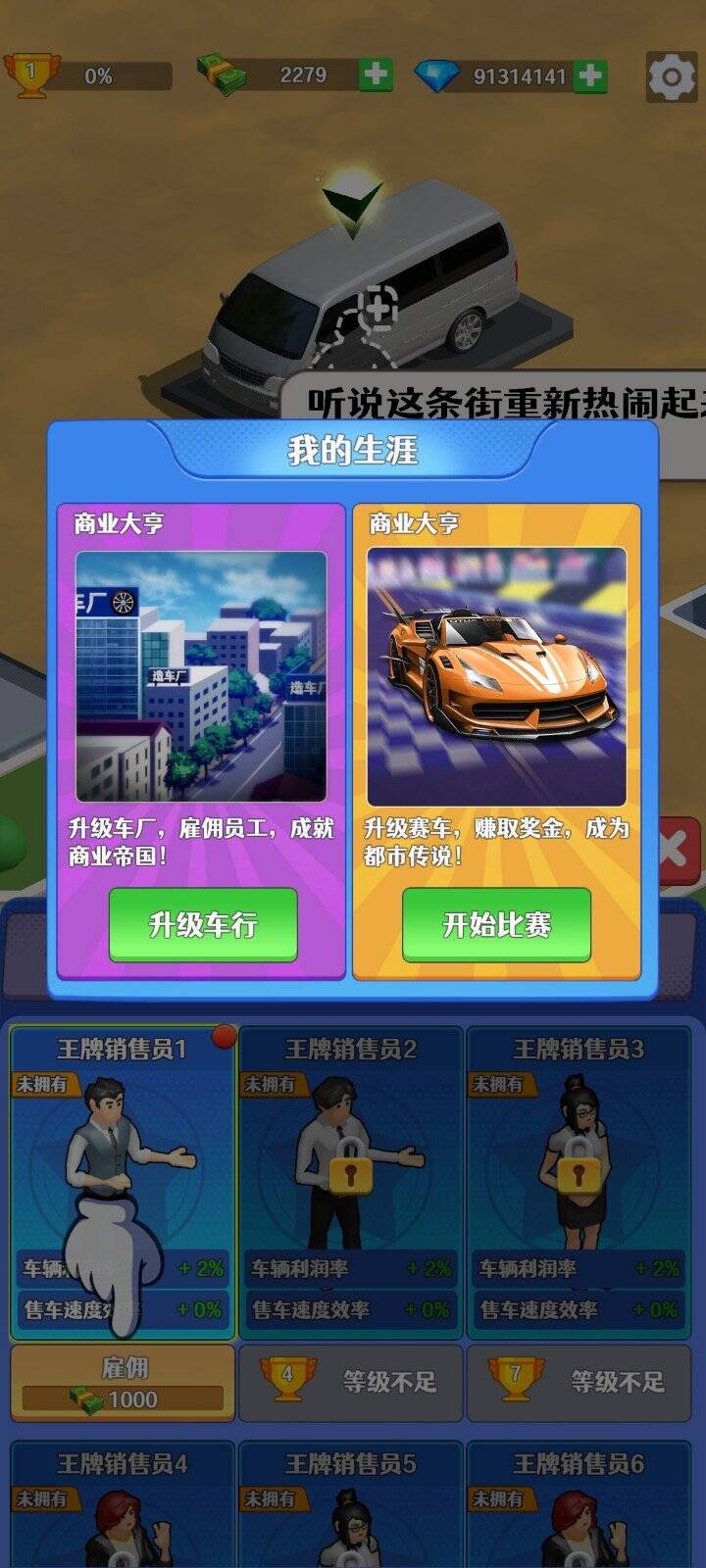Open the settings gear
Viewport: 706px width, 1568px height.
[x=672, y=75]
